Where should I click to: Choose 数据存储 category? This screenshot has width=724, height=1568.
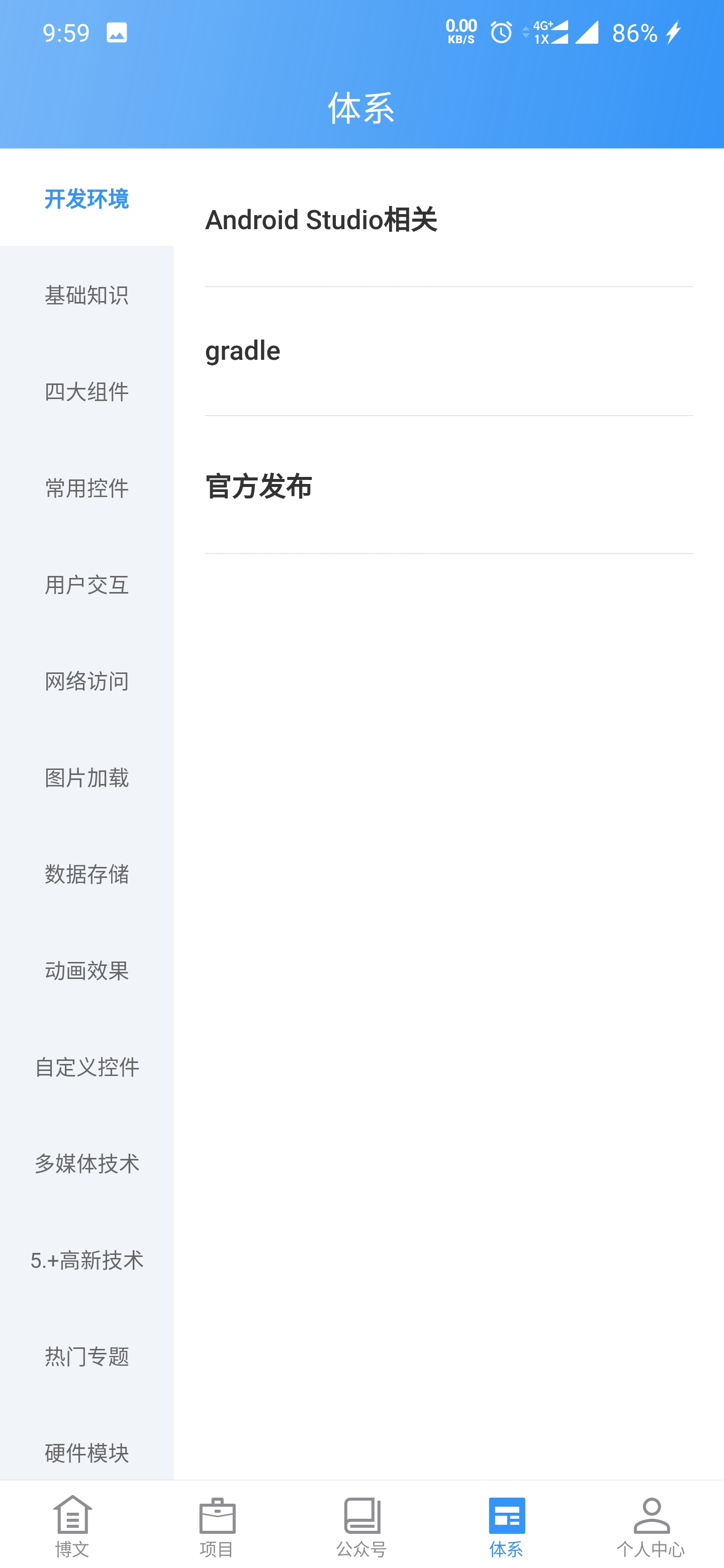click(86, 873)
